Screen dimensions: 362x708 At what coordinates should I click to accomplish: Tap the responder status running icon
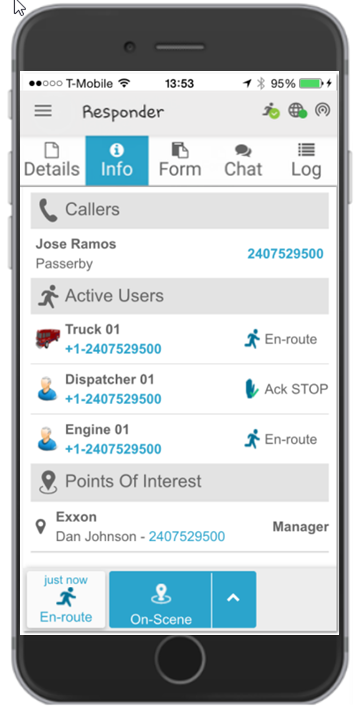pyautogui.click(x=271, y=111)
